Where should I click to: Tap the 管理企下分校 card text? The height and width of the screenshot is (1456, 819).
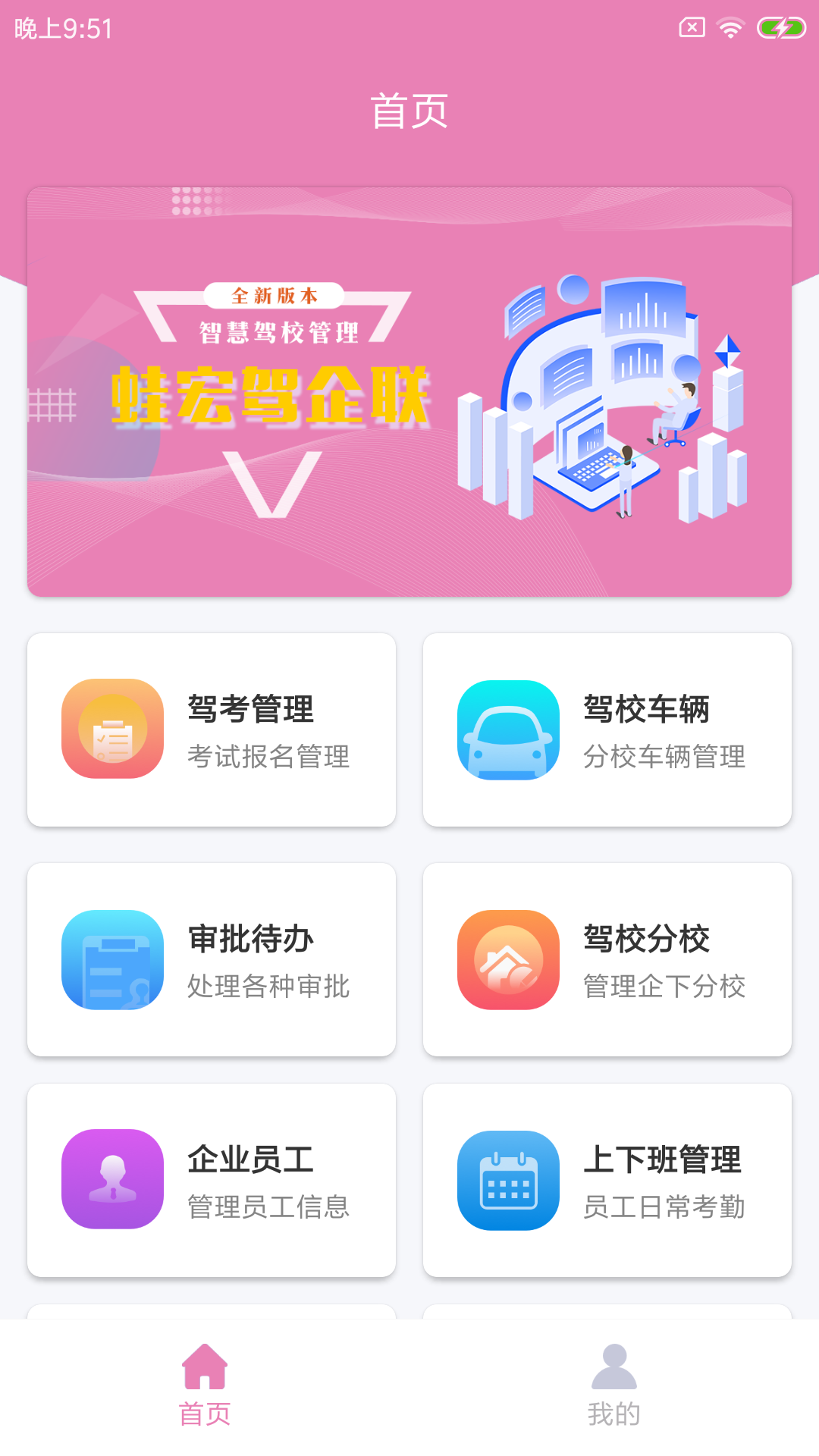click(664, 987)
